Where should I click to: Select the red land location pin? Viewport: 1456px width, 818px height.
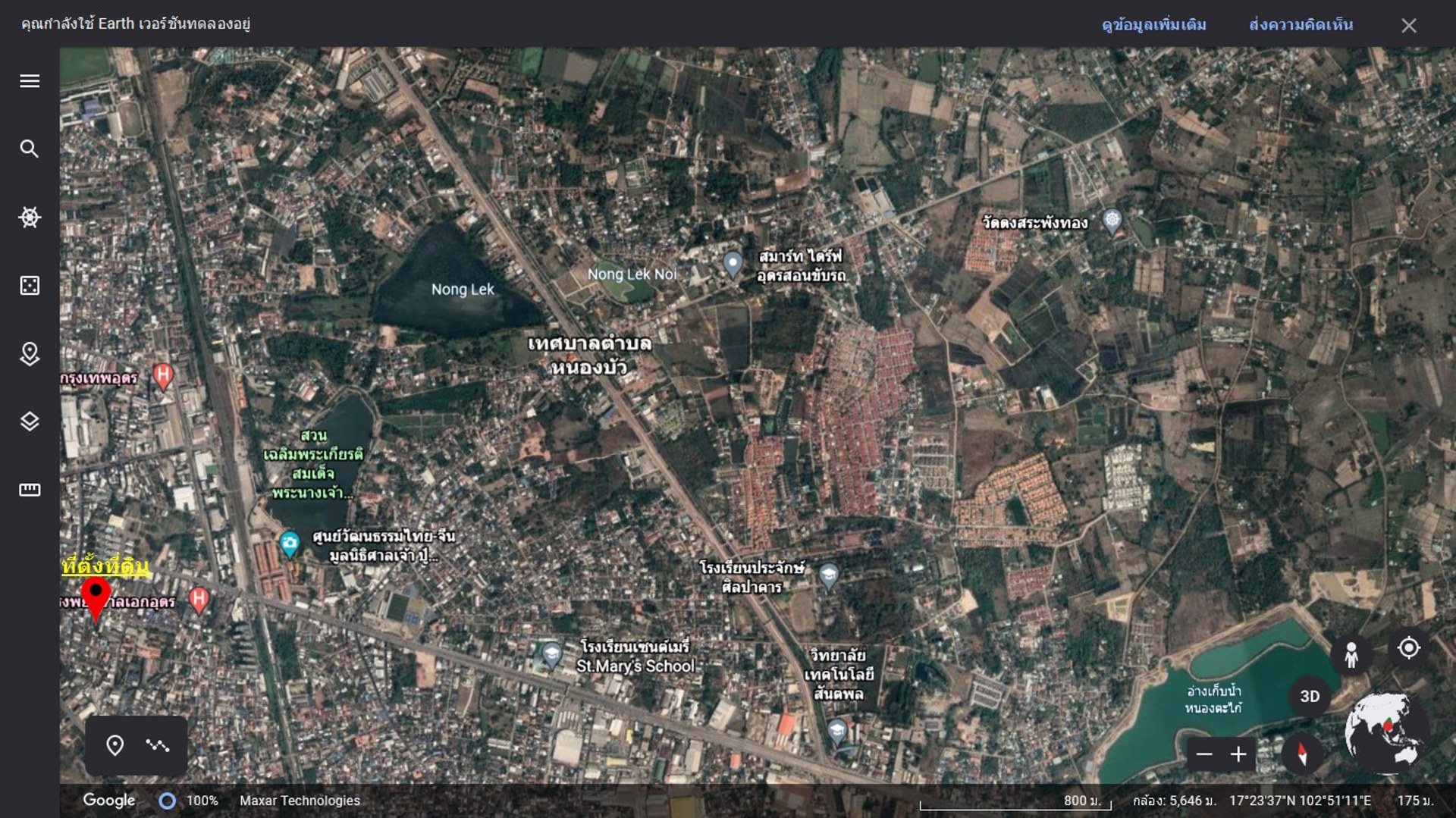tap(96, 596)
